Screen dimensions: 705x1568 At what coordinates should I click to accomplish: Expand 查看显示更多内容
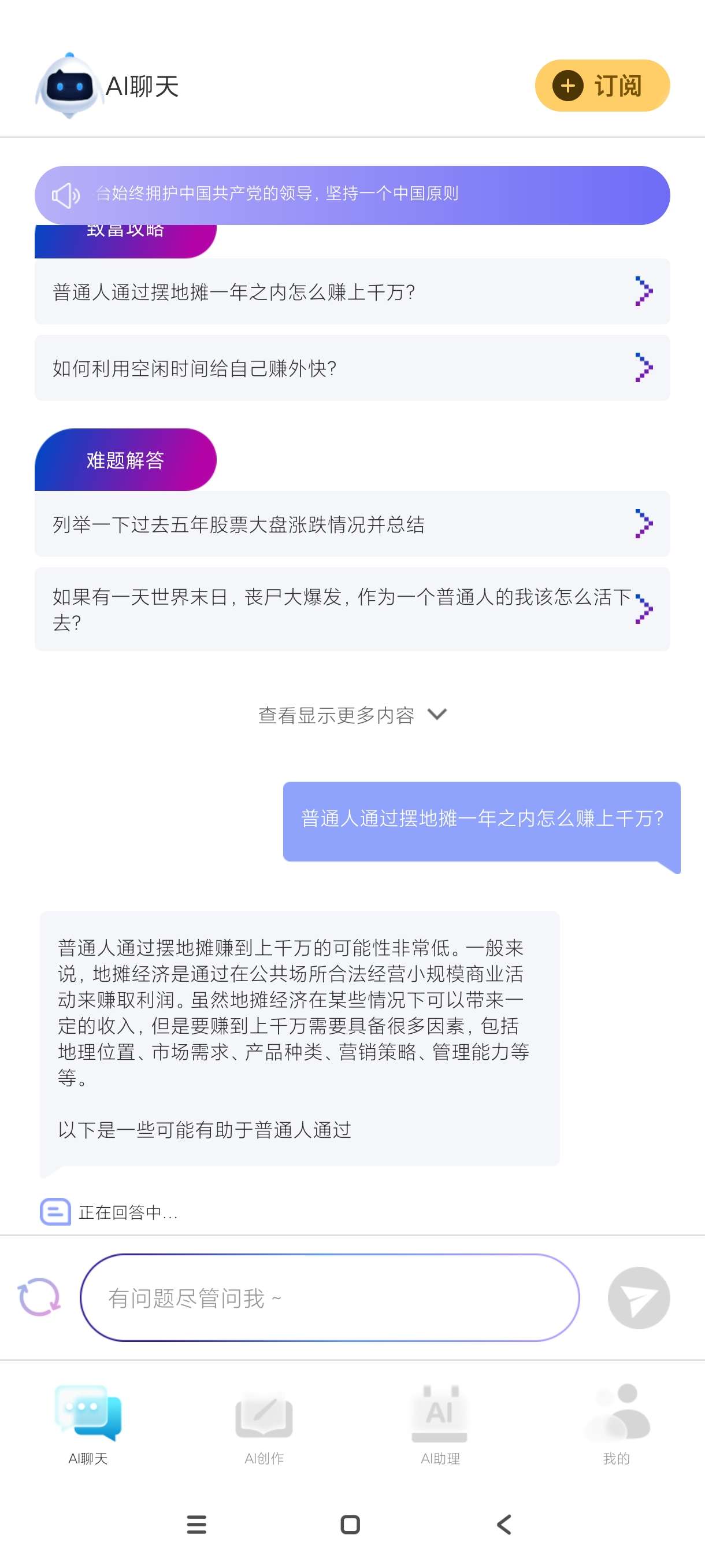point(351,715)
